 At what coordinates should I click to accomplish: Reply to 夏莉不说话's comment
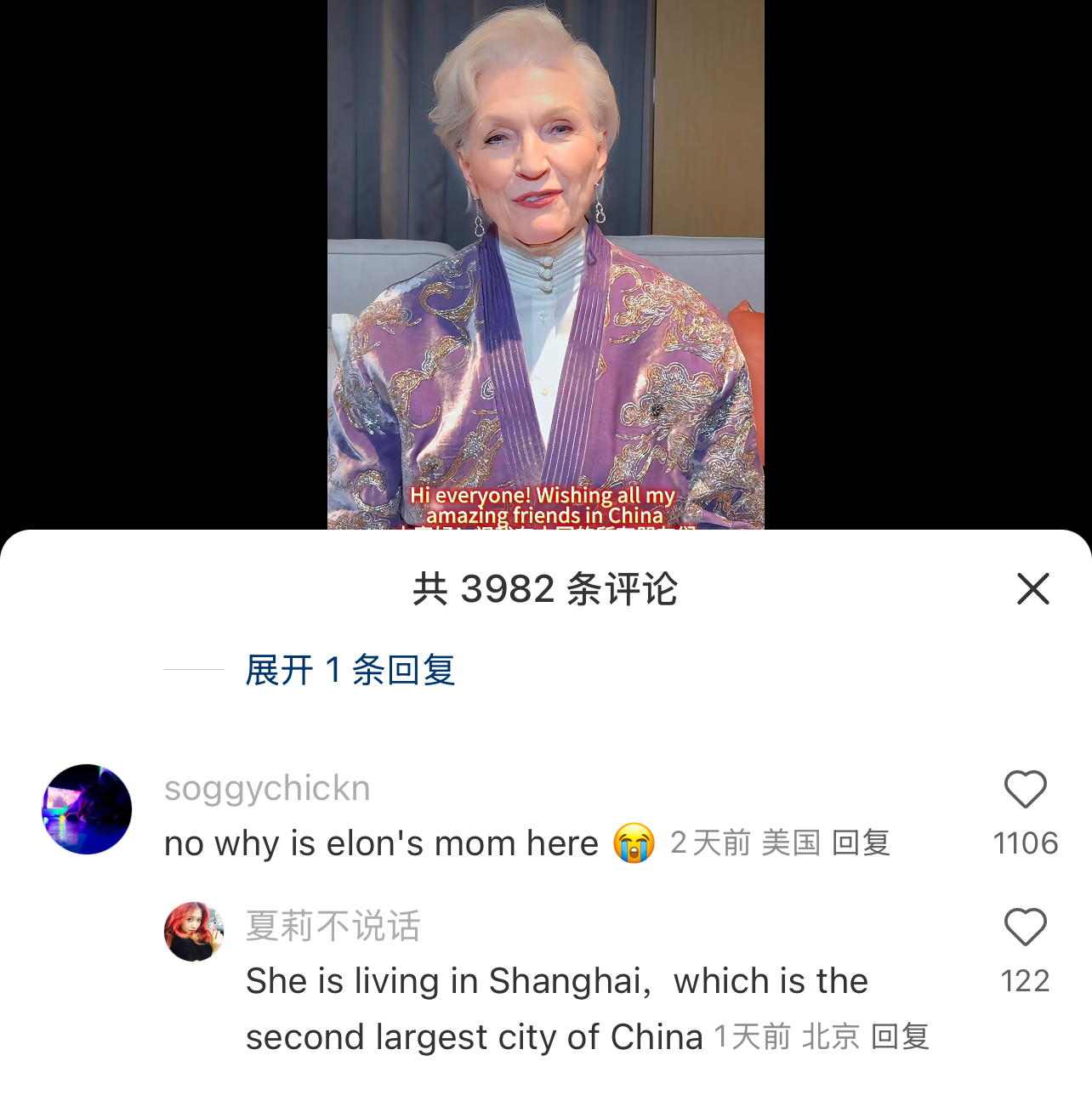[900, 1037]
